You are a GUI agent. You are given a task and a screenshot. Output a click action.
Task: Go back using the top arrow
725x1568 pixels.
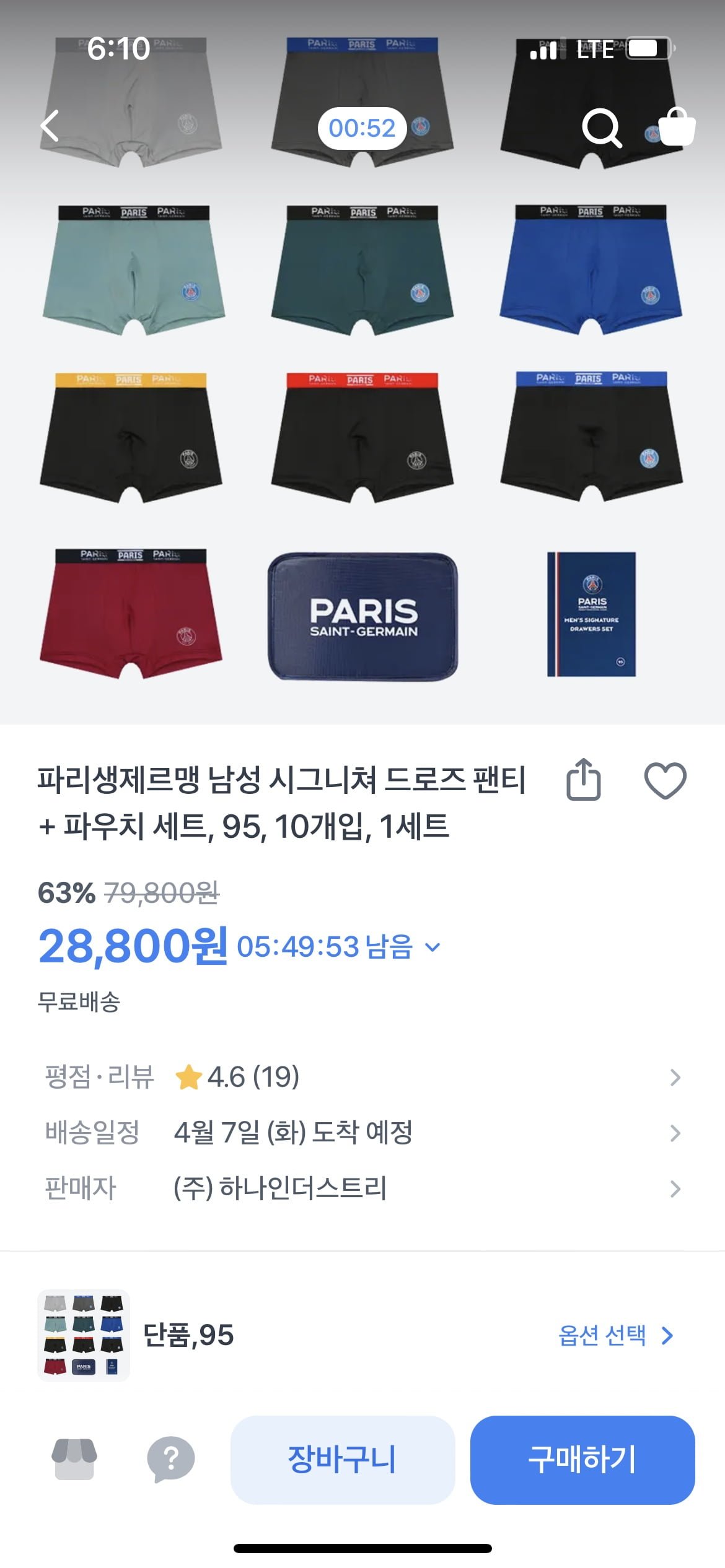[50, 126]
